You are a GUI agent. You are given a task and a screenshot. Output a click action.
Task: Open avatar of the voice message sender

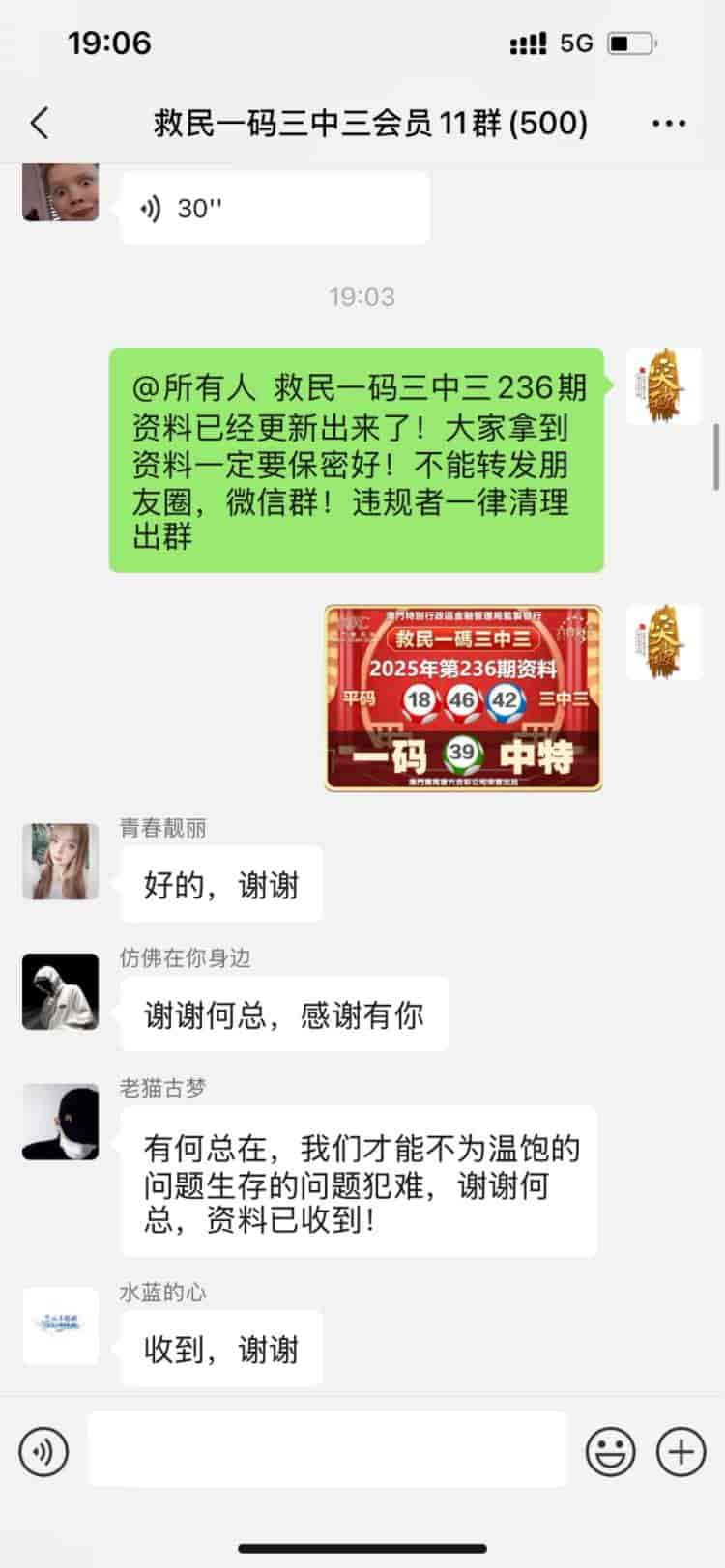click(60, 192)
